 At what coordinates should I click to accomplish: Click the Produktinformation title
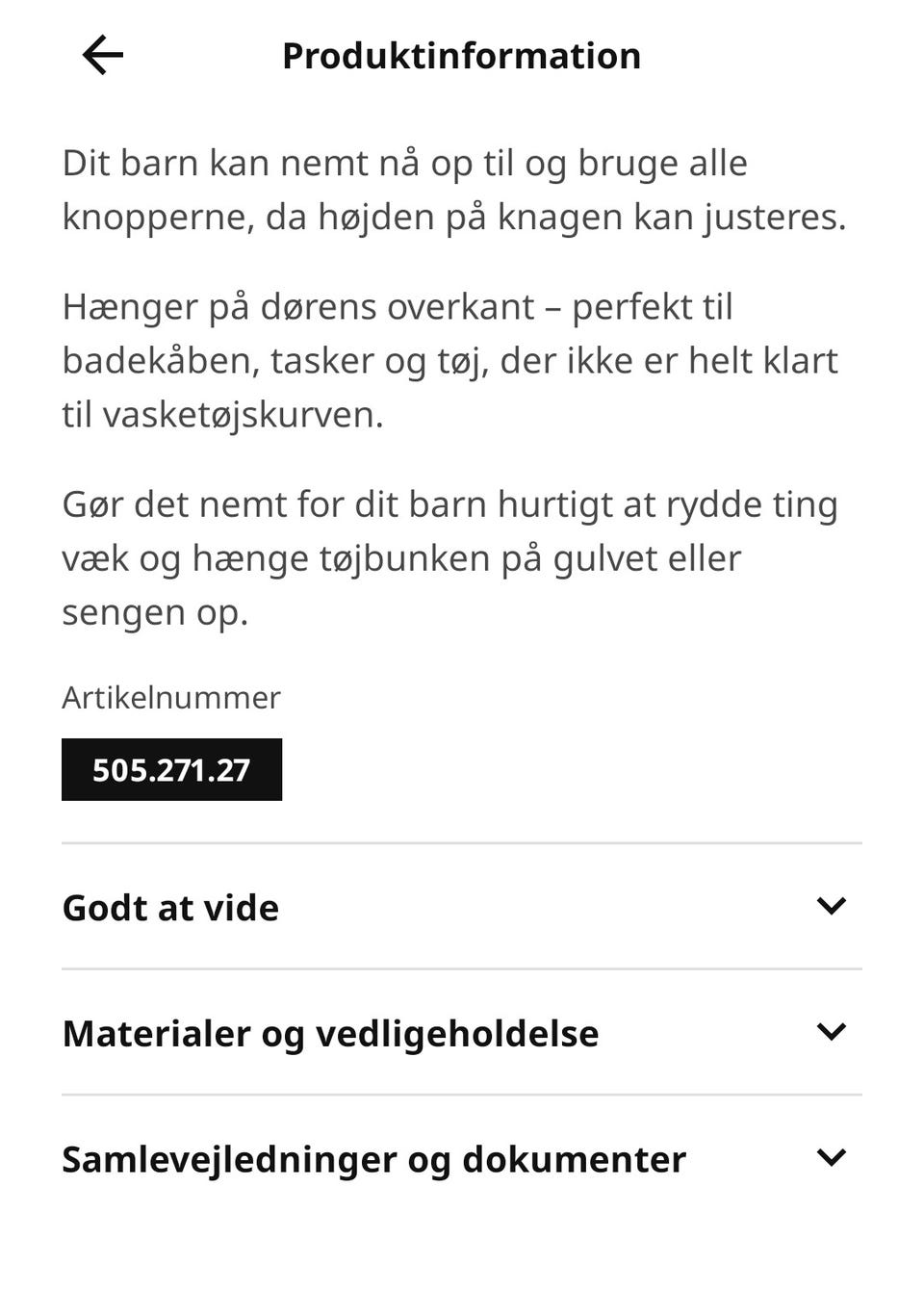tap(461, 55)
